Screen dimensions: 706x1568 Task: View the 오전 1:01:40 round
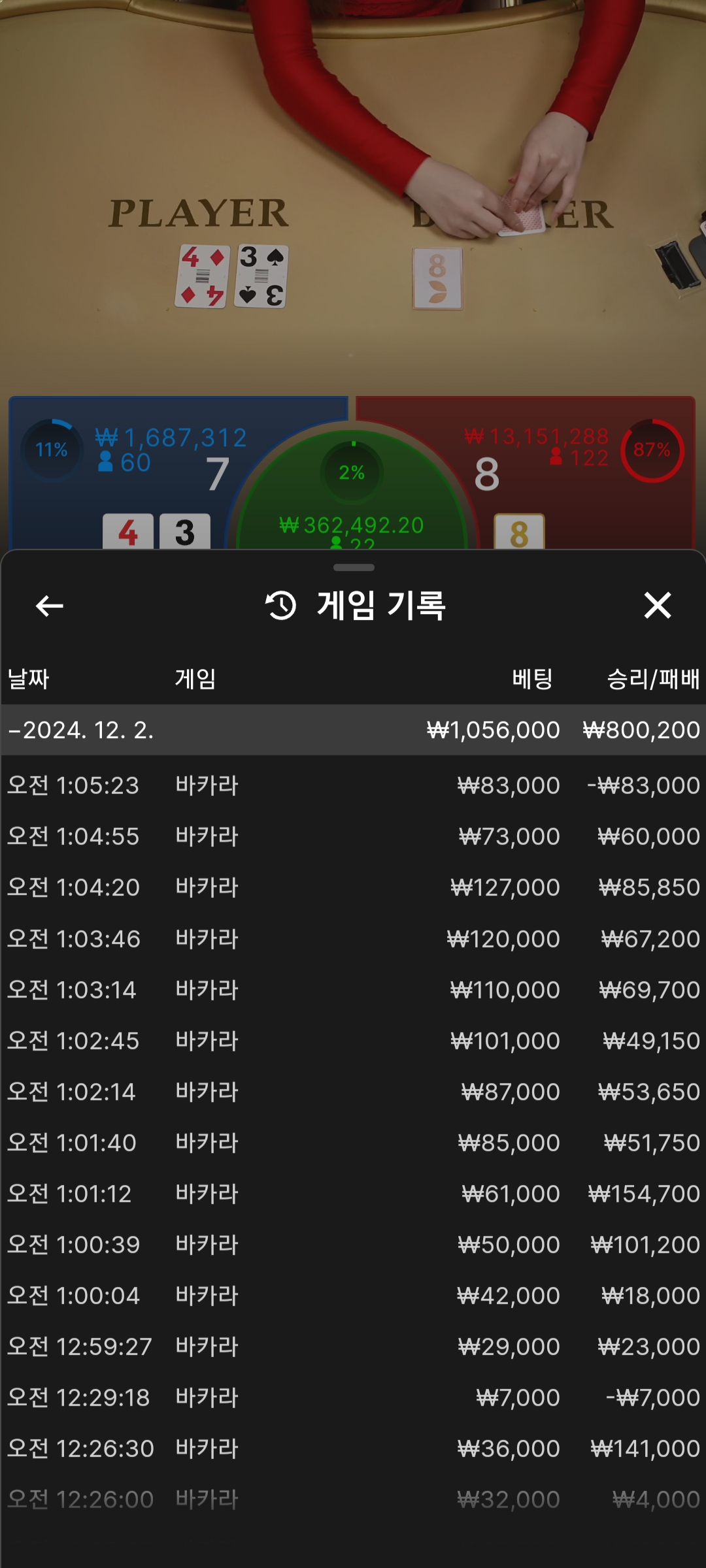point(353,1143)
